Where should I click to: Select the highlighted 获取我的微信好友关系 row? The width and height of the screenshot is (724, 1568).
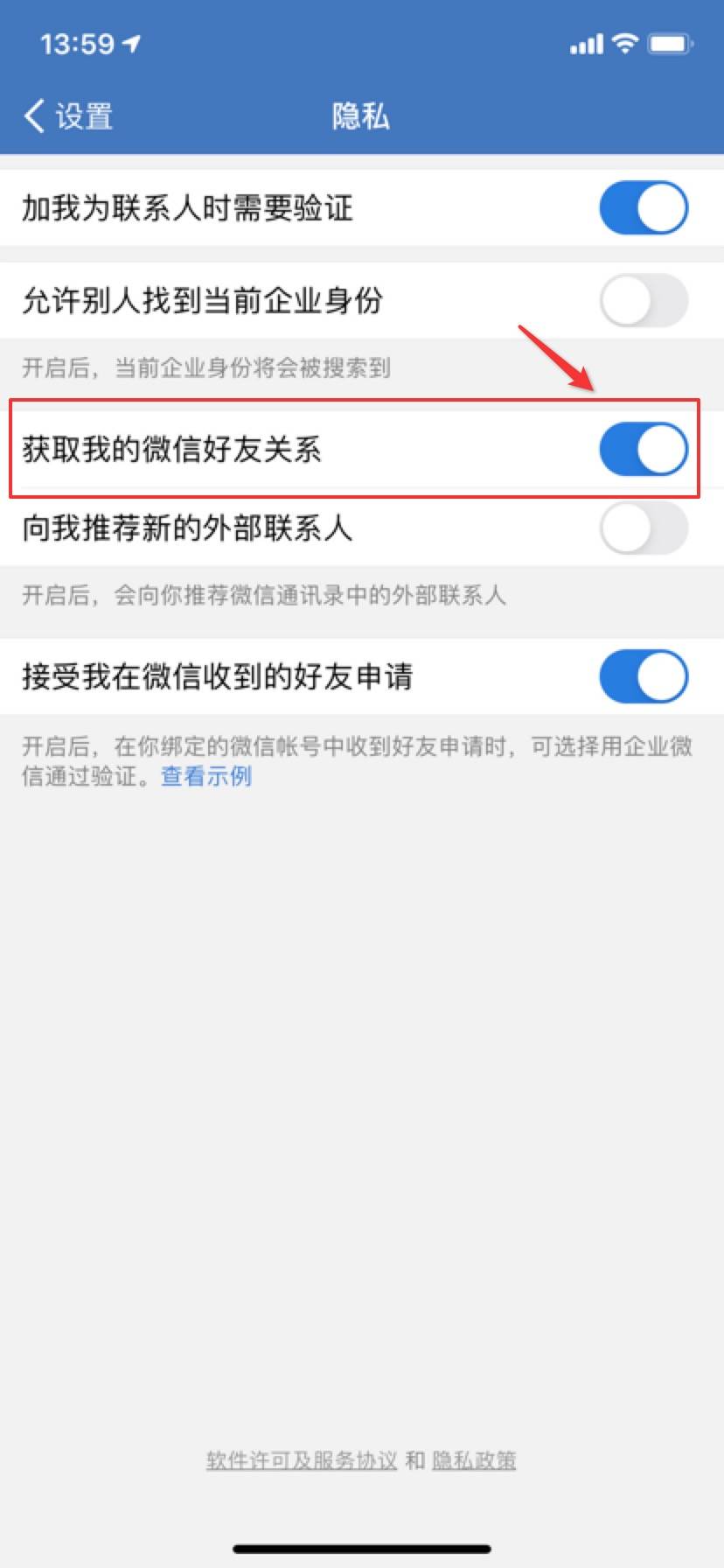click(x=262, y=449)
